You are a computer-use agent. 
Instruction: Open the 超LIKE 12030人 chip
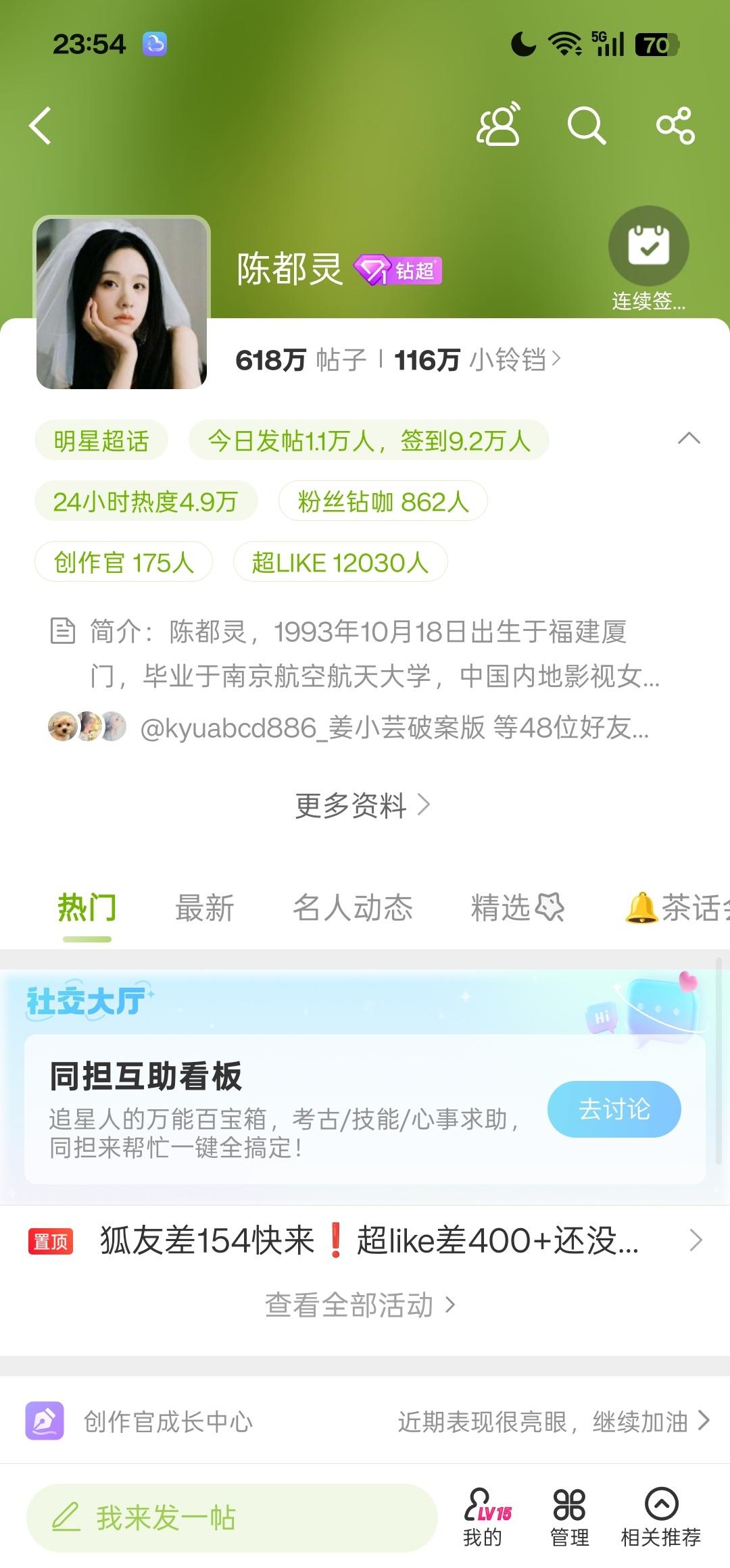(x=340, y=562)
